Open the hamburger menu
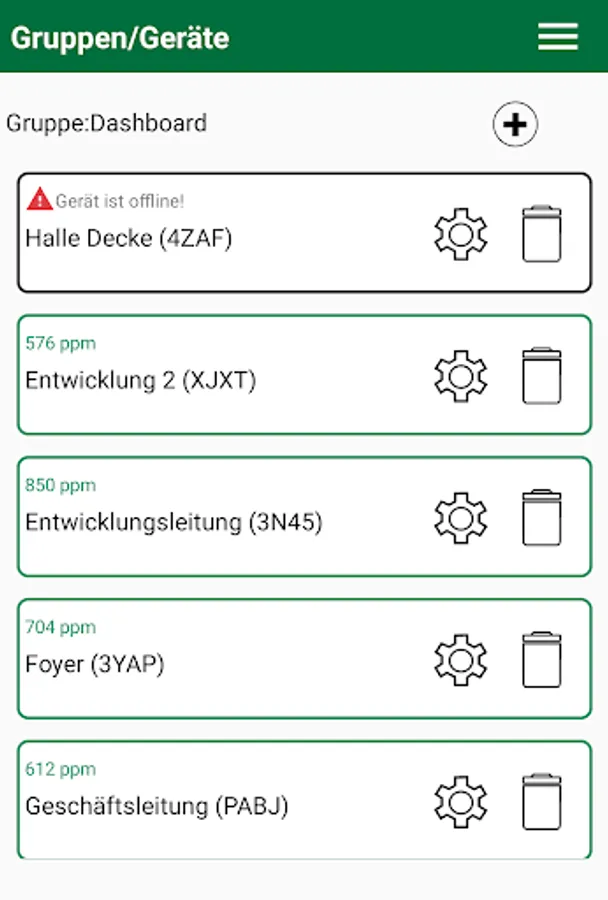 point(557,37)
